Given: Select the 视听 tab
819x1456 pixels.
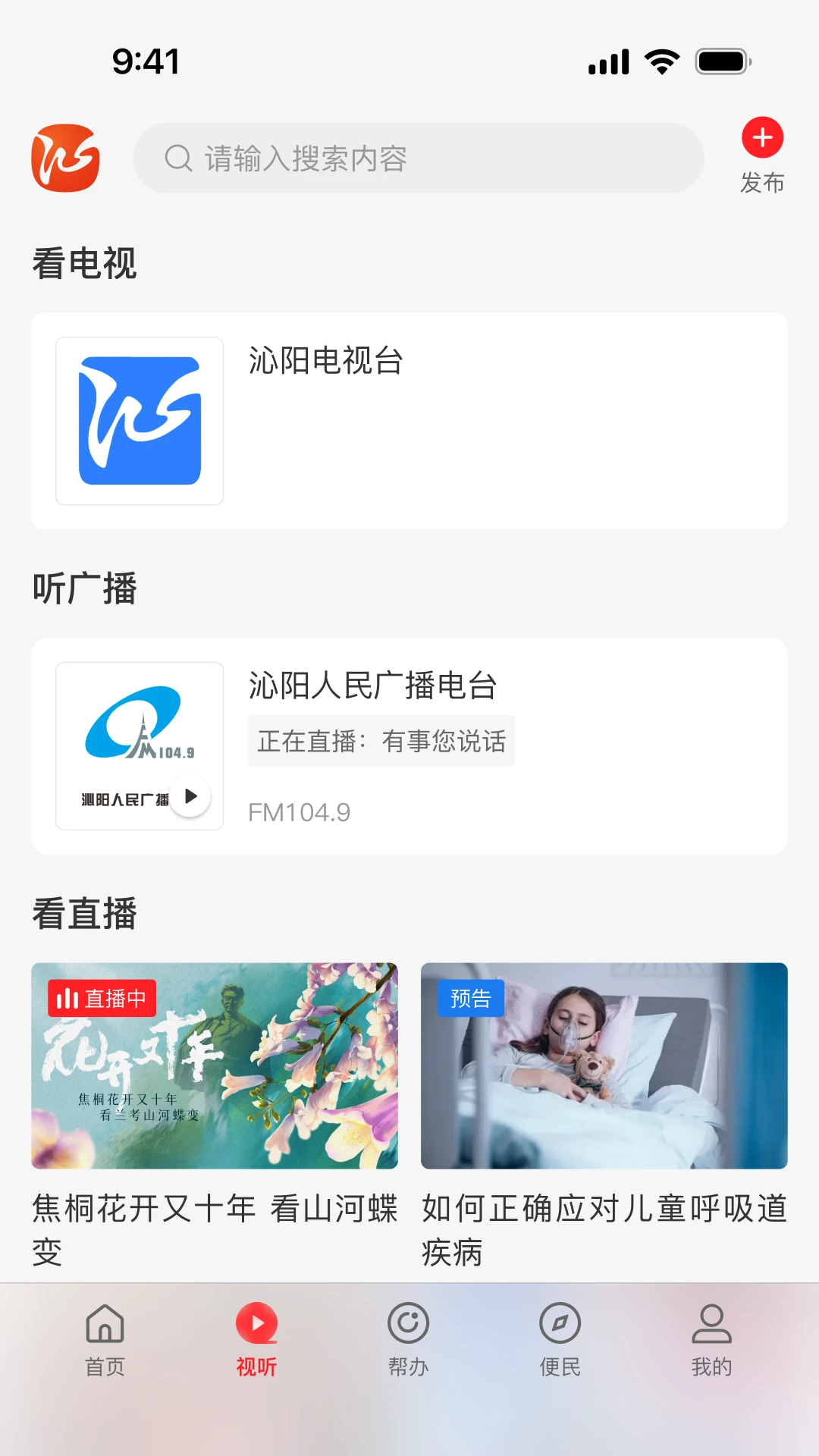Looking at the screenshot, I should [x=256, y=1340].
